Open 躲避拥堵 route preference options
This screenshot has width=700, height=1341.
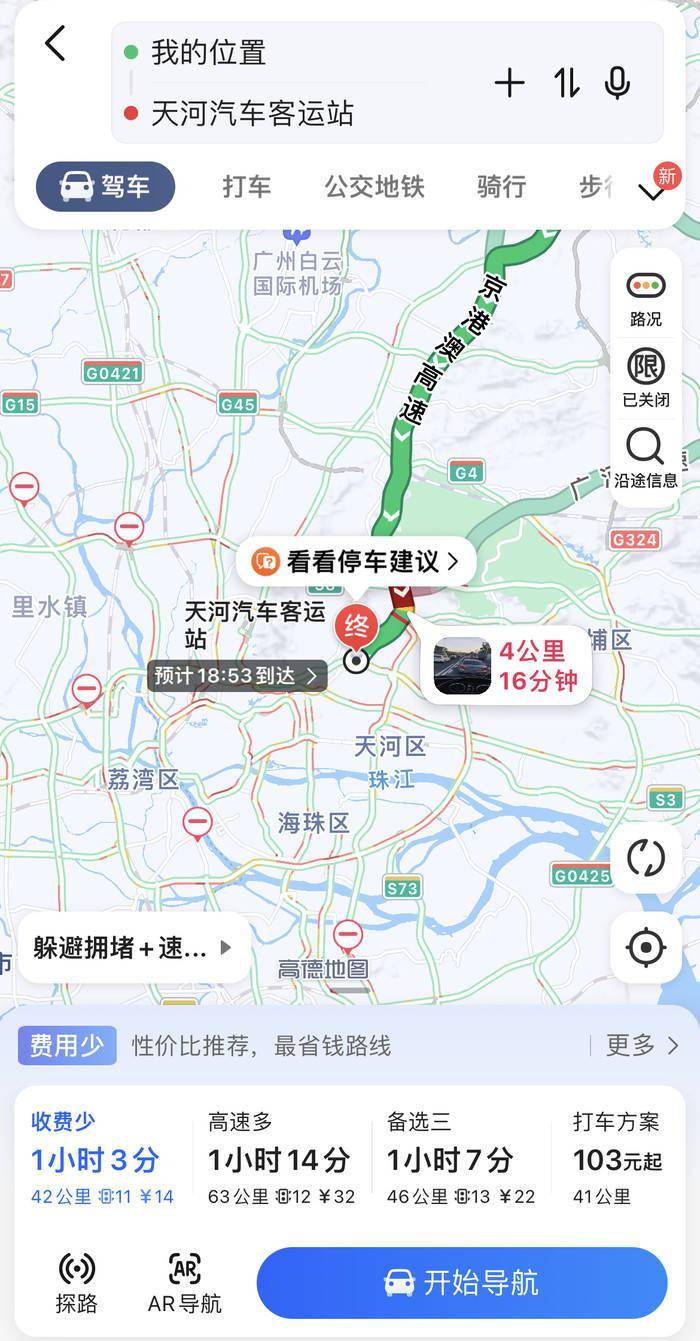pyautogui.click(x=132, y=948)
